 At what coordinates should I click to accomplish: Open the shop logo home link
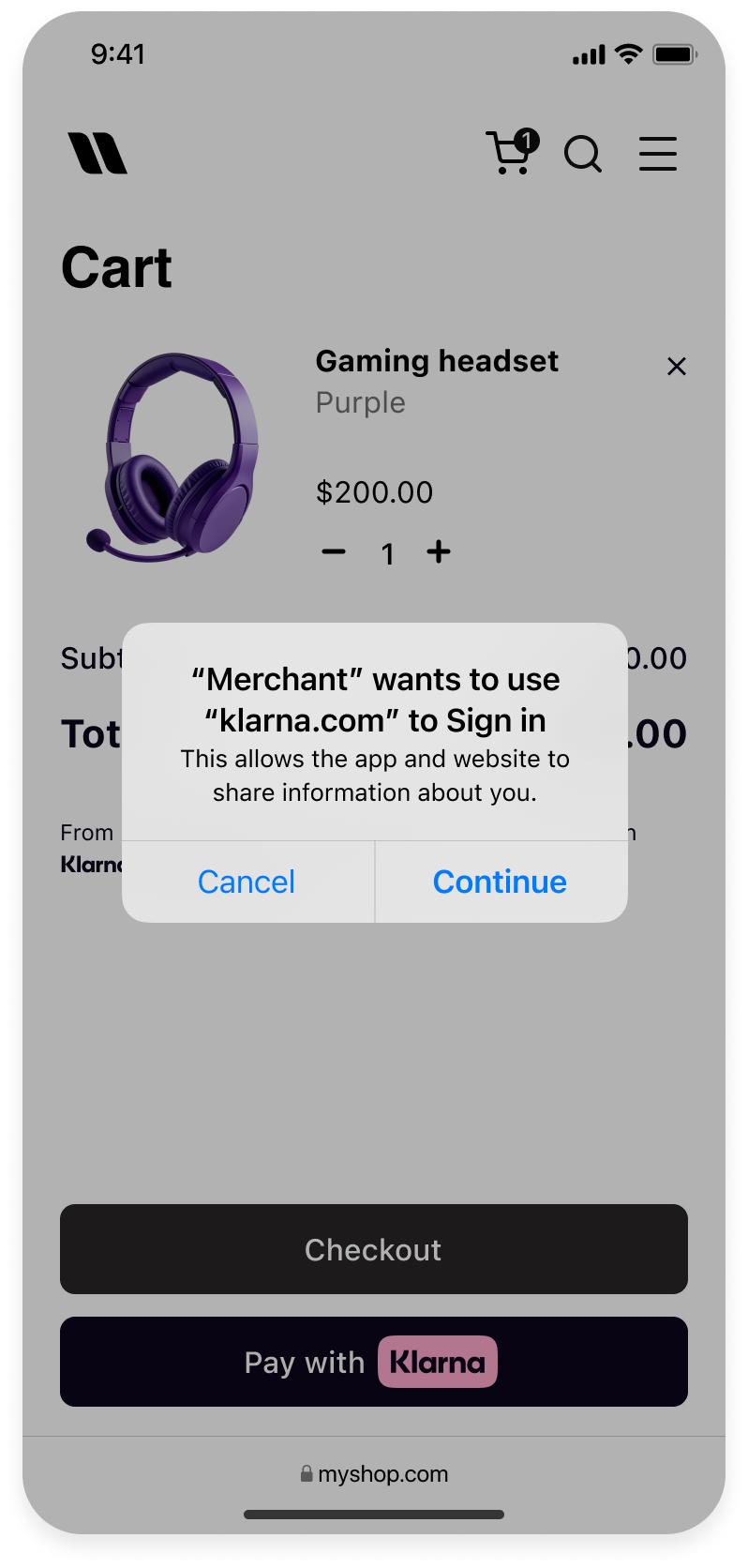click(x=97, y=153)
